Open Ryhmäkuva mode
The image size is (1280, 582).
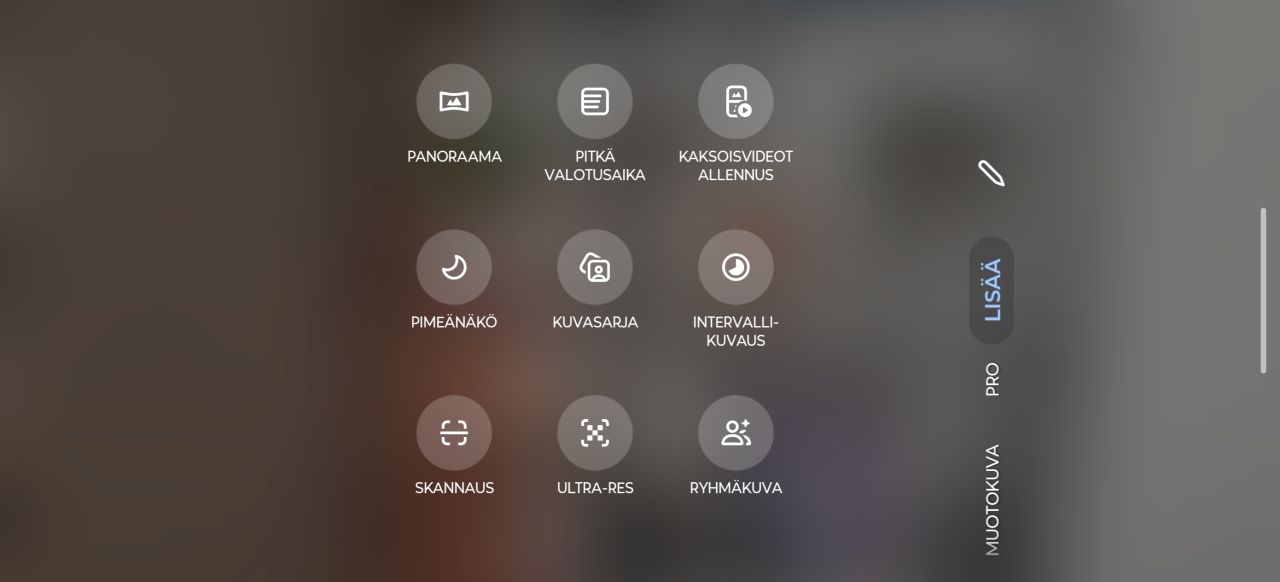736,433
